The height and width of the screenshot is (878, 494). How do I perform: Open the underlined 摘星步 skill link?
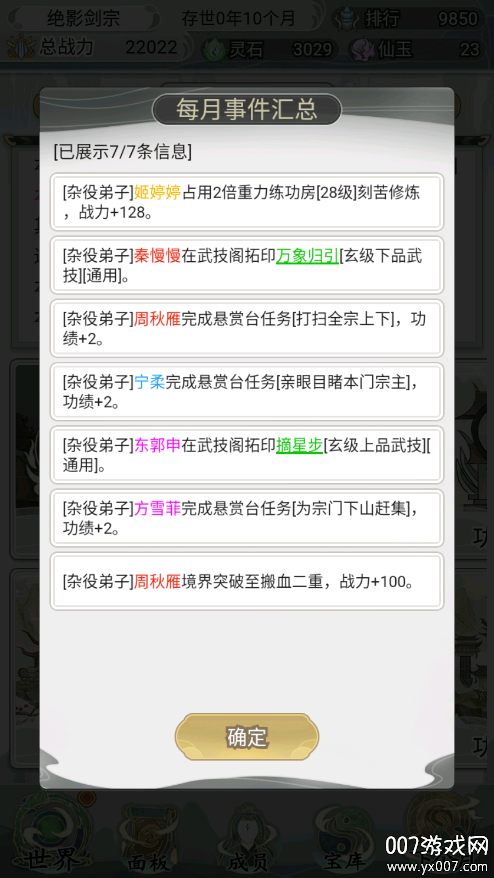coord(299,446)
